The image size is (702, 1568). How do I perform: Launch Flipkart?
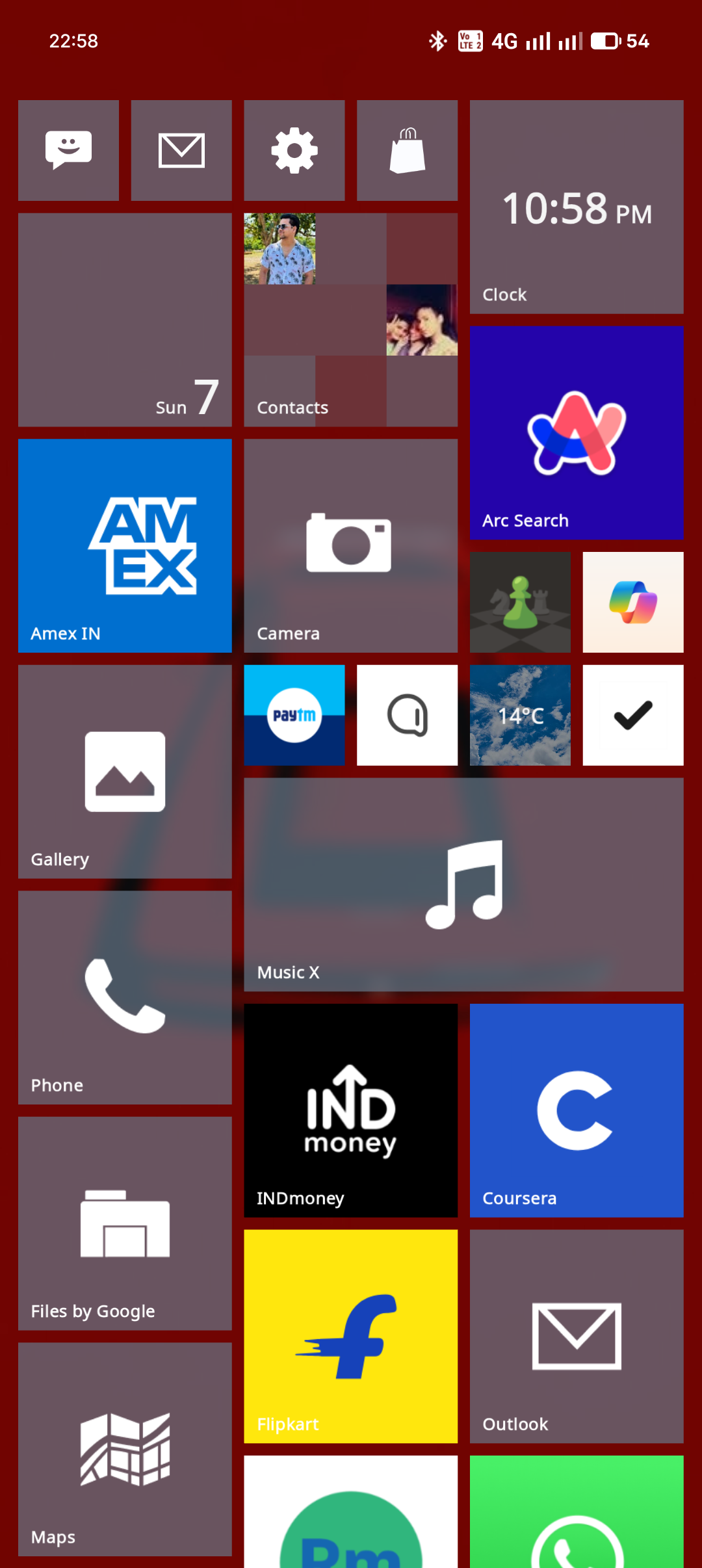(x=350, y=1336)
